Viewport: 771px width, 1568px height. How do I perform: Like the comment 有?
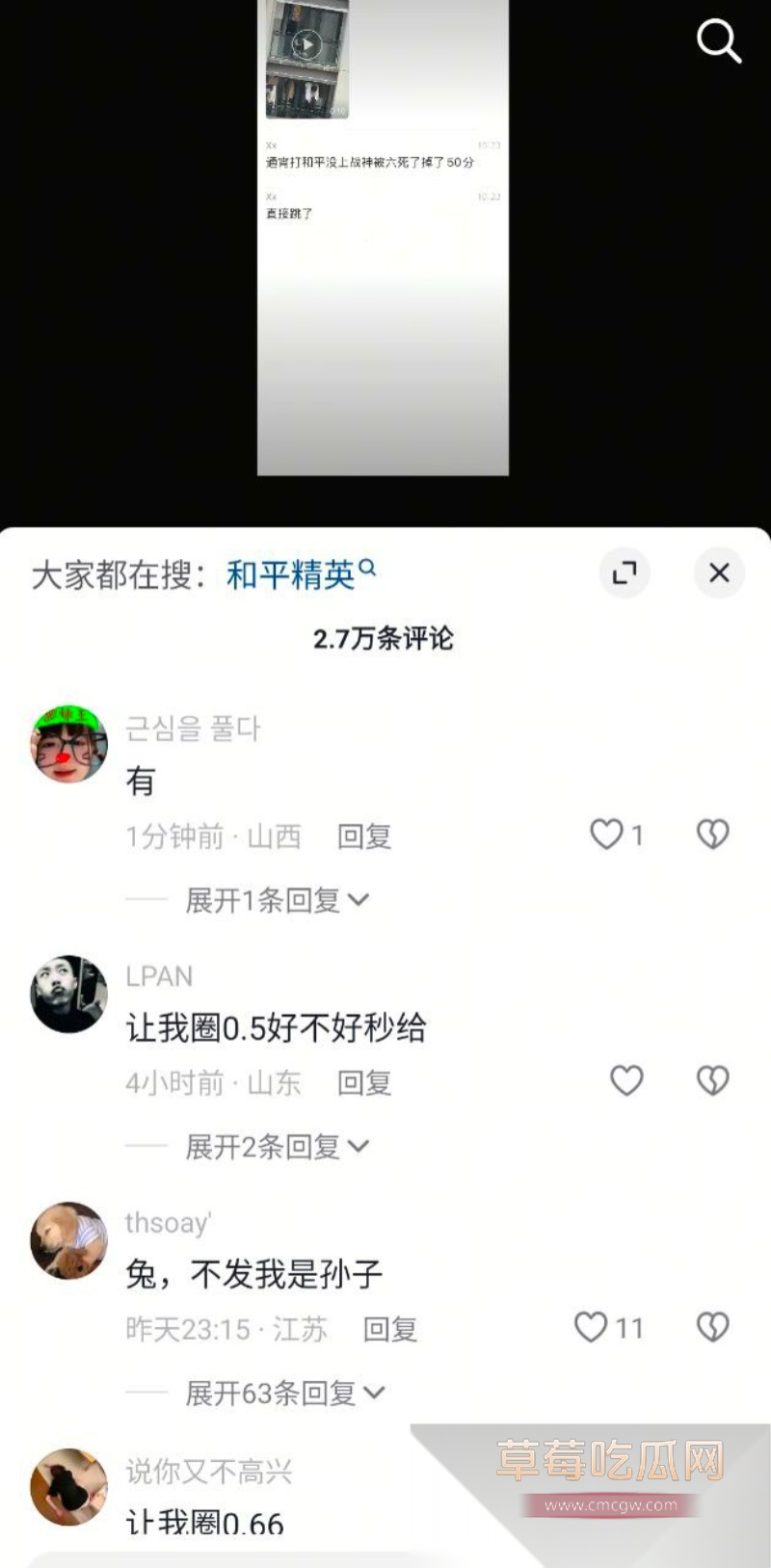[x=606, y=835]
